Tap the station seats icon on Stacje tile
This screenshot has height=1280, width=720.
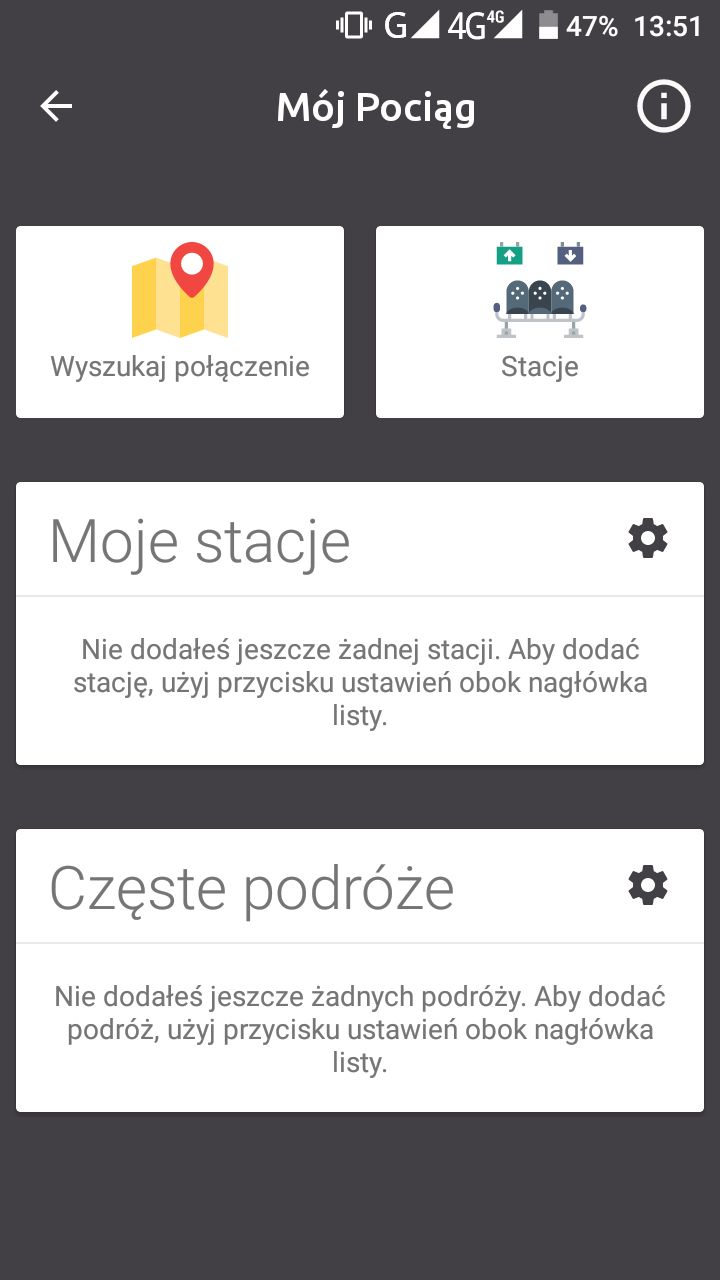coord(539,305)
